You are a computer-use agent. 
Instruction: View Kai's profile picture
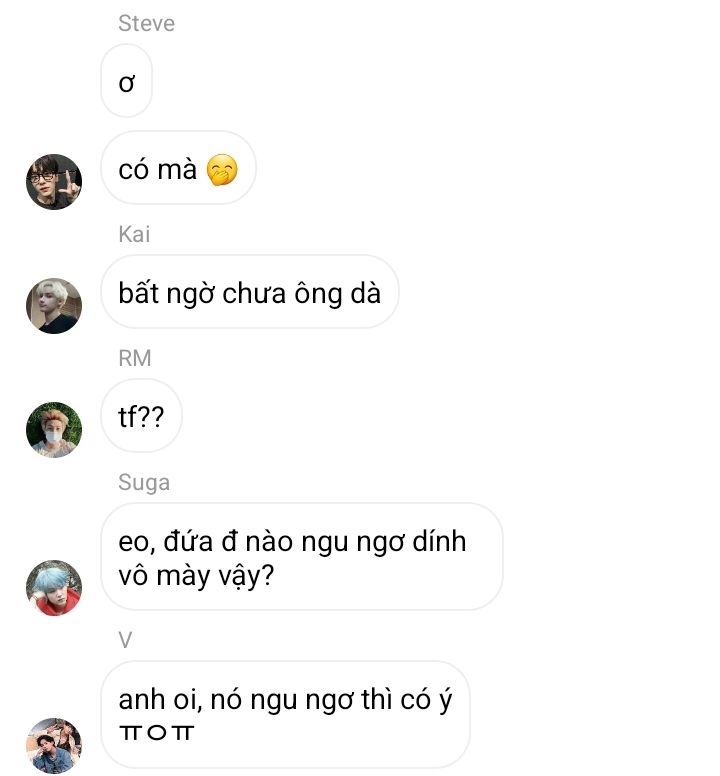pyautogui.click(x=53, y=305)
